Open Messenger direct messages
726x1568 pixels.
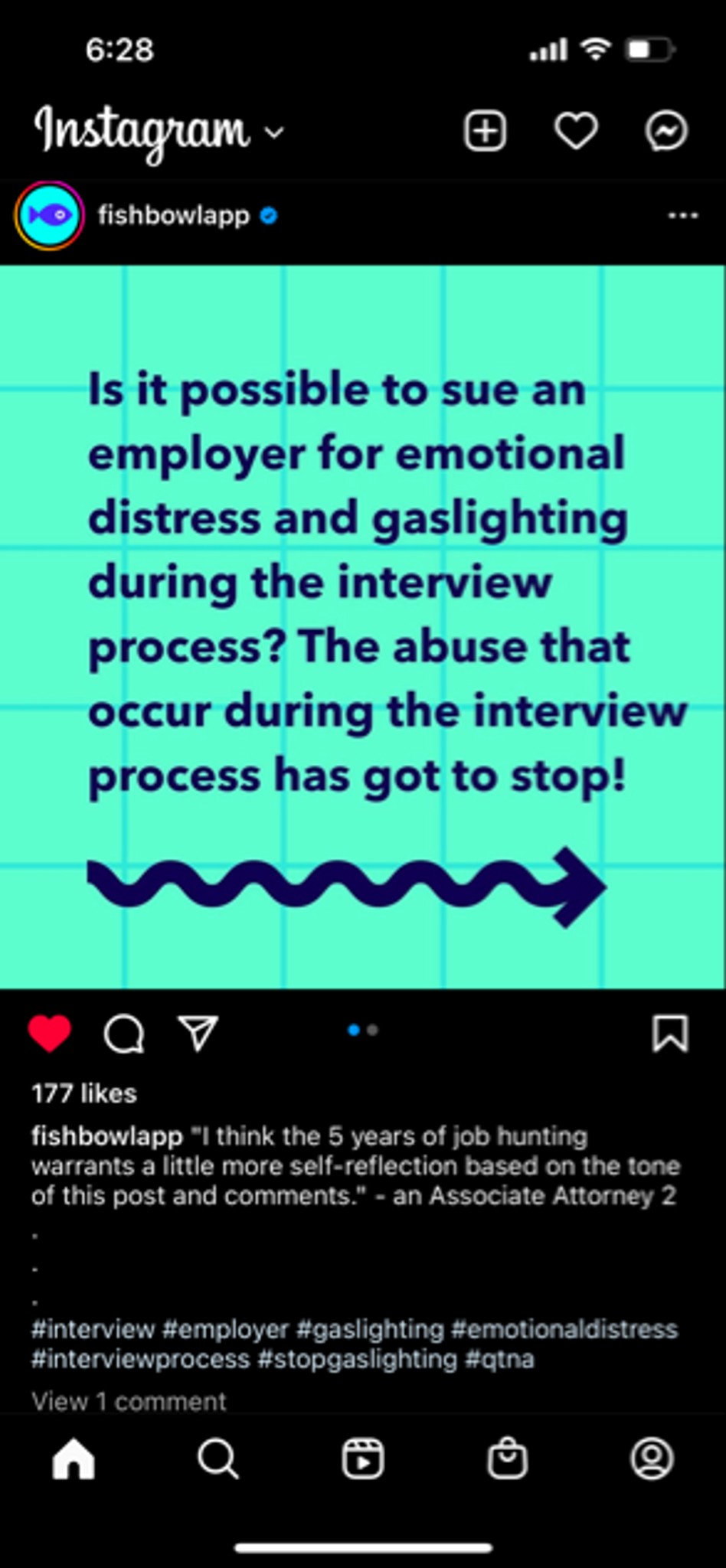point(666,132)
